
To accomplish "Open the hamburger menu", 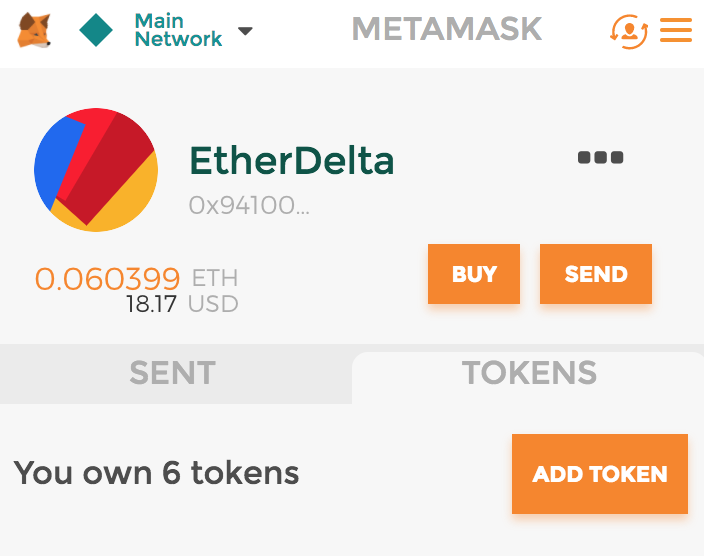I will [x=676, y=31].
